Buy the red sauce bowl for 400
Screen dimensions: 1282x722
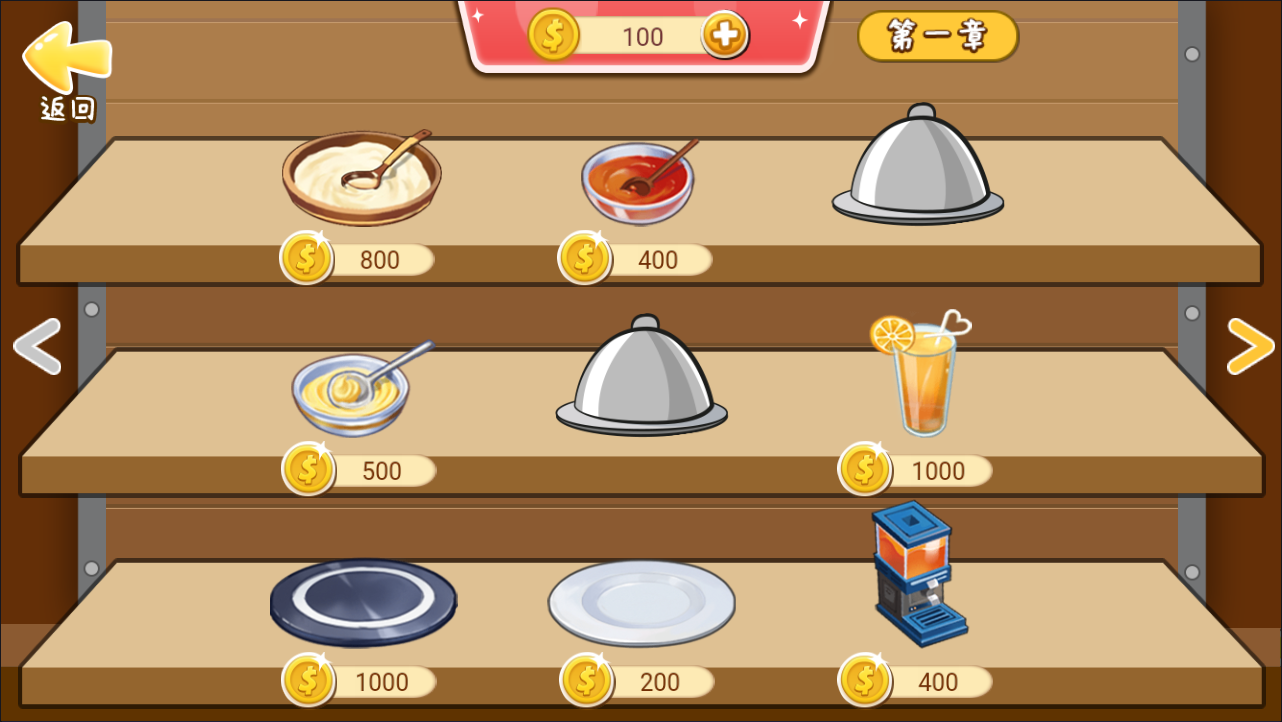tap(638, 183)
